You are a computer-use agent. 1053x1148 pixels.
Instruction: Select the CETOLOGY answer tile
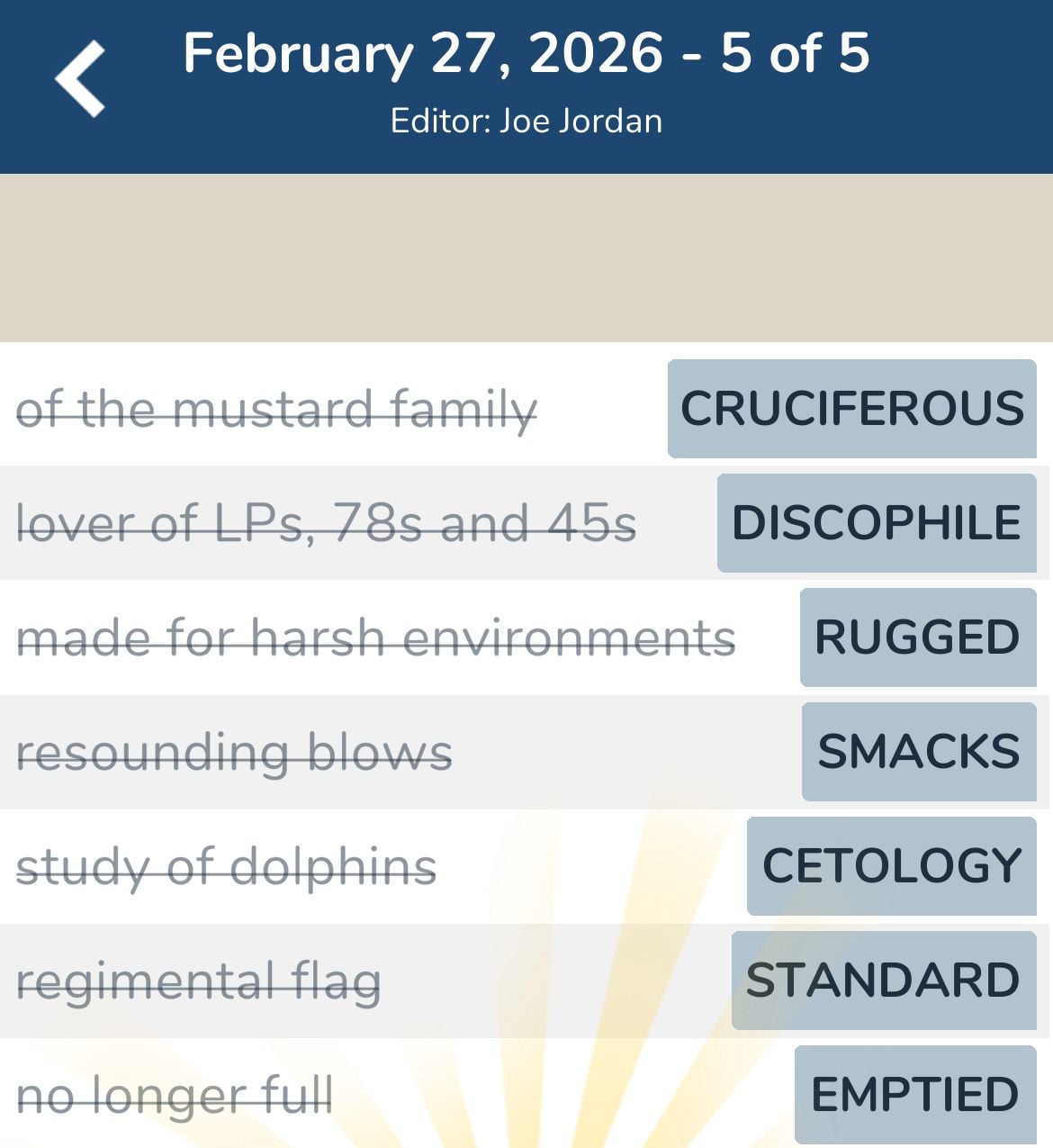(891, 865)
